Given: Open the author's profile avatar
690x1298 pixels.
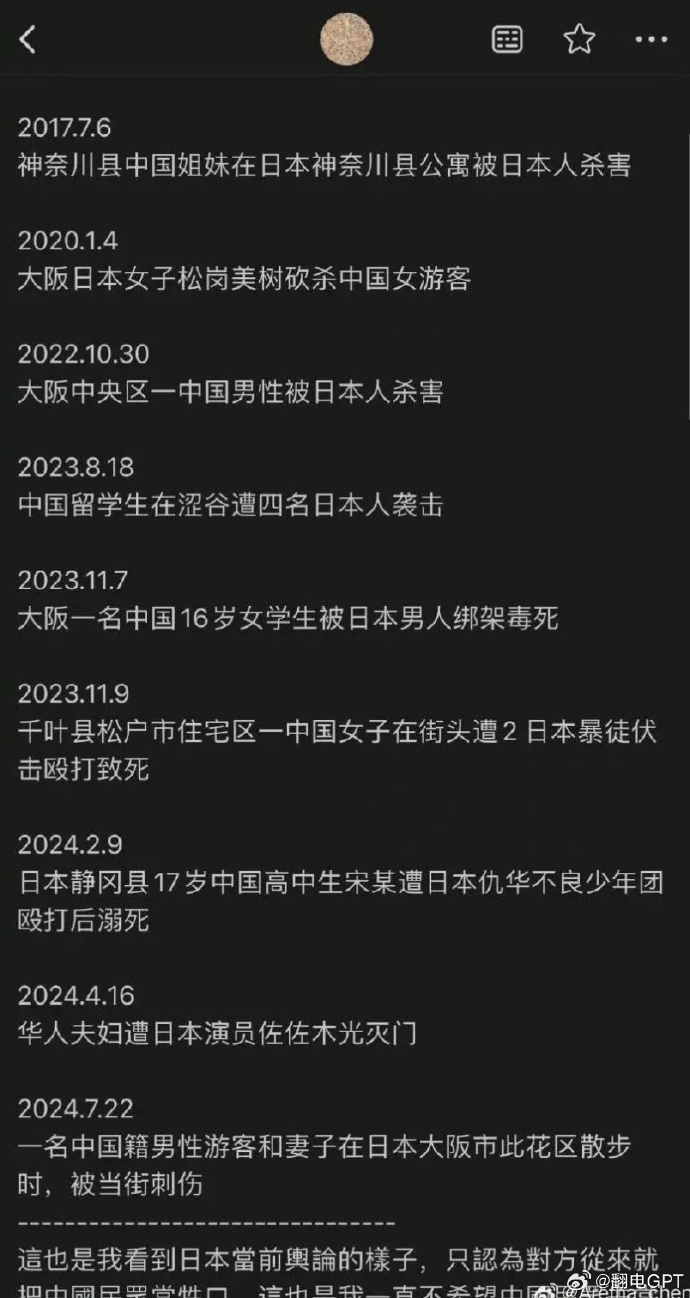Looking at the screenshot, I should [x=346, y=40].
